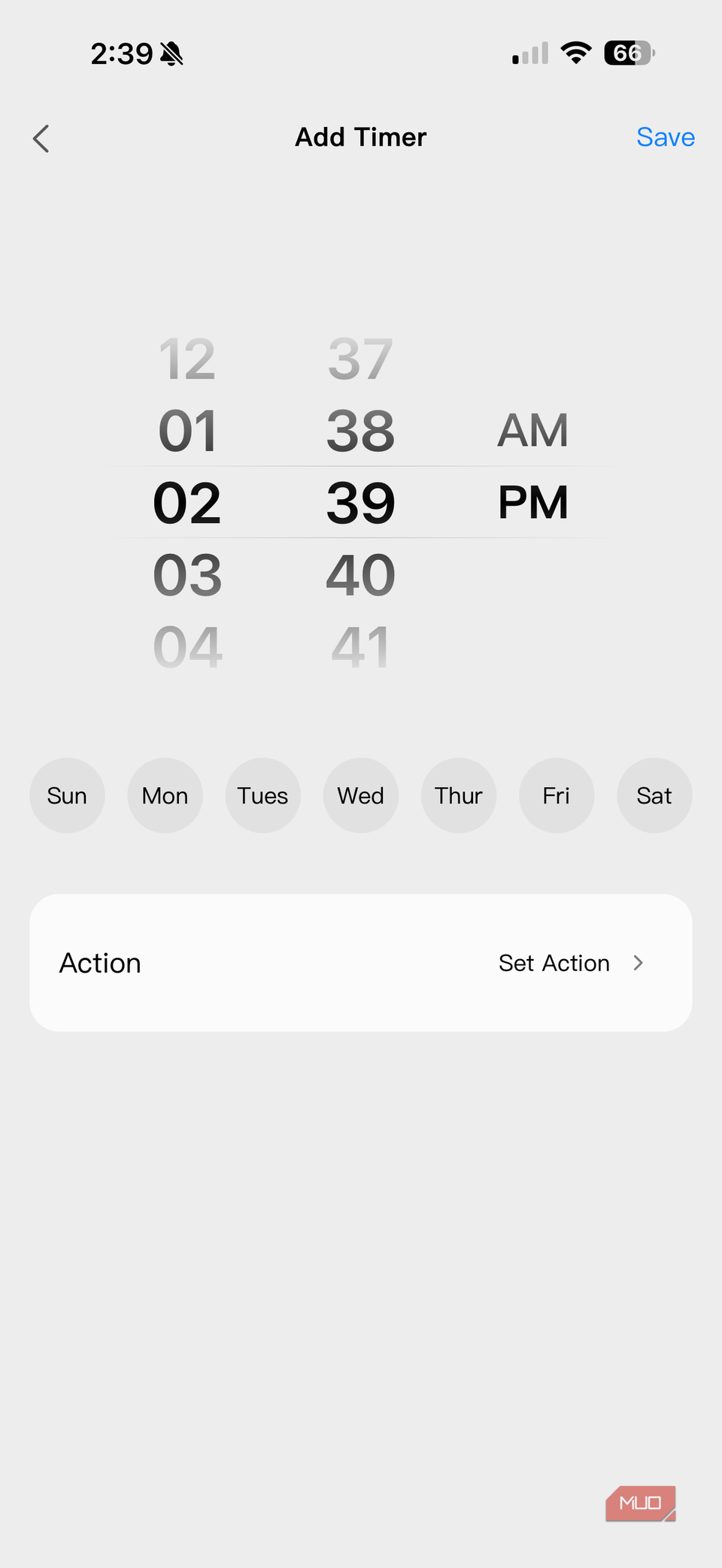This screenshot has width=722, height=1568.
Task: Click the muted notifications bell icon
Action: coord(171,53)
